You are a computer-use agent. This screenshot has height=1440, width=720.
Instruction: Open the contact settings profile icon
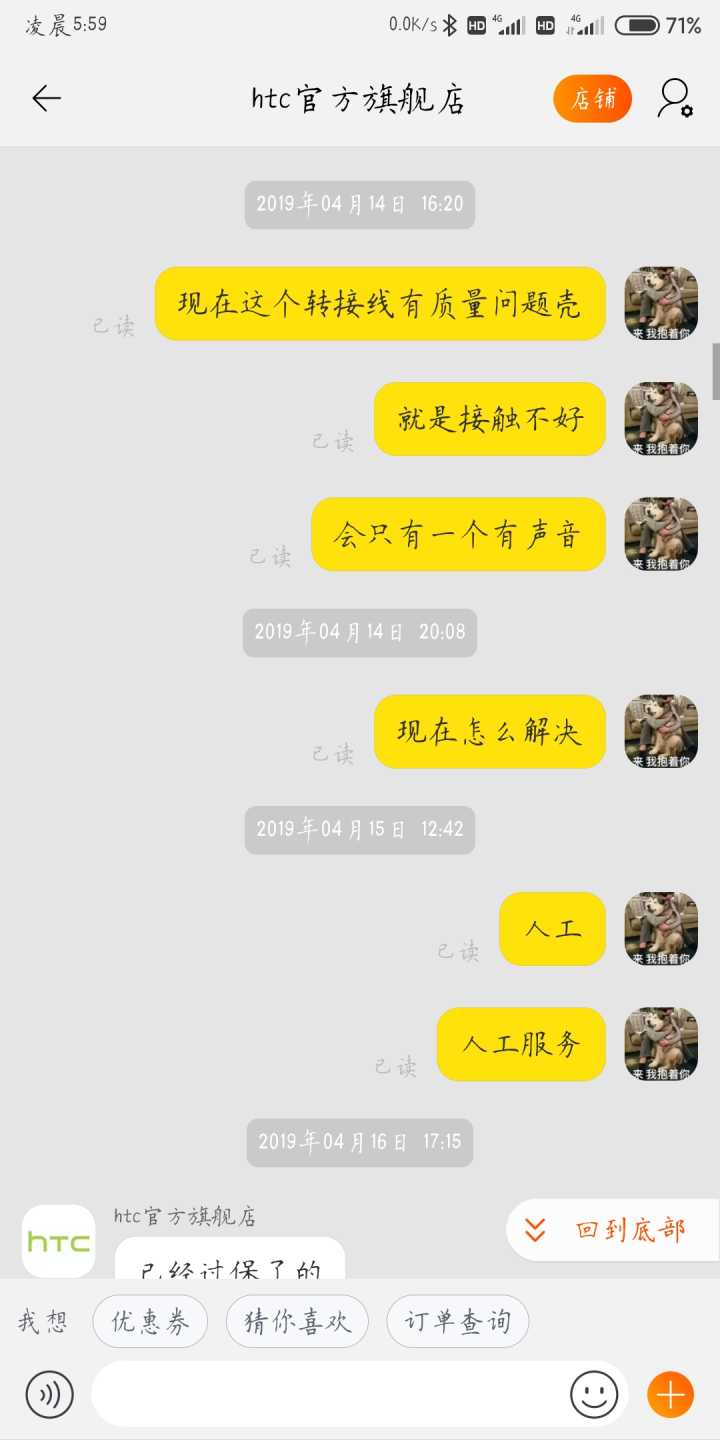click(675, 99)
